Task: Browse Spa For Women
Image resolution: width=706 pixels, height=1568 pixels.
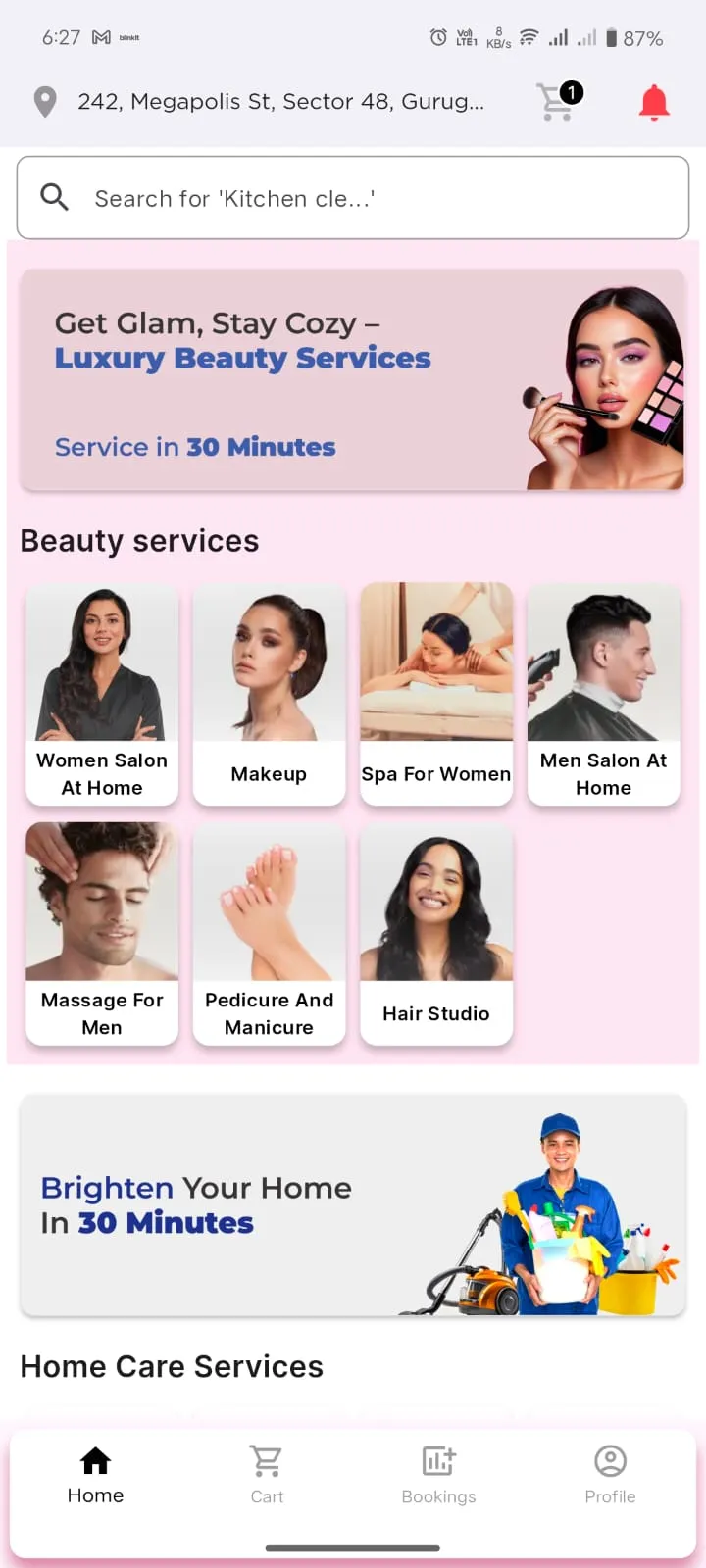Action: 436,695
